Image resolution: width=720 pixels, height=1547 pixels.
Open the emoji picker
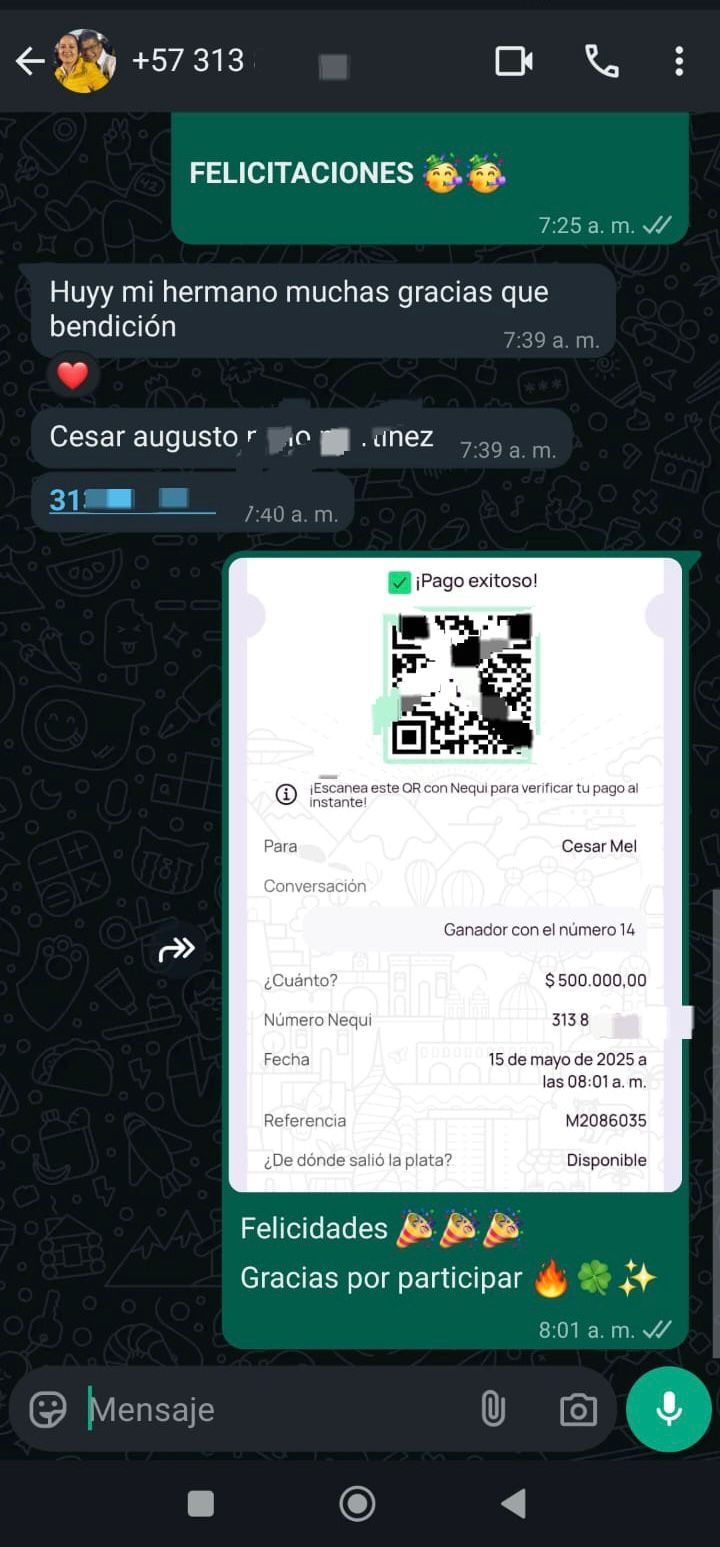pos(47,1409)
